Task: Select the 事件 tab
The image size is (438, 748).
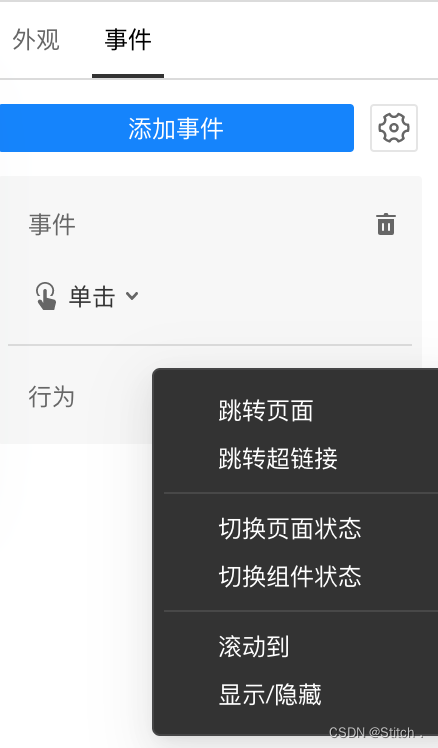Action: (x=128, y=40)
